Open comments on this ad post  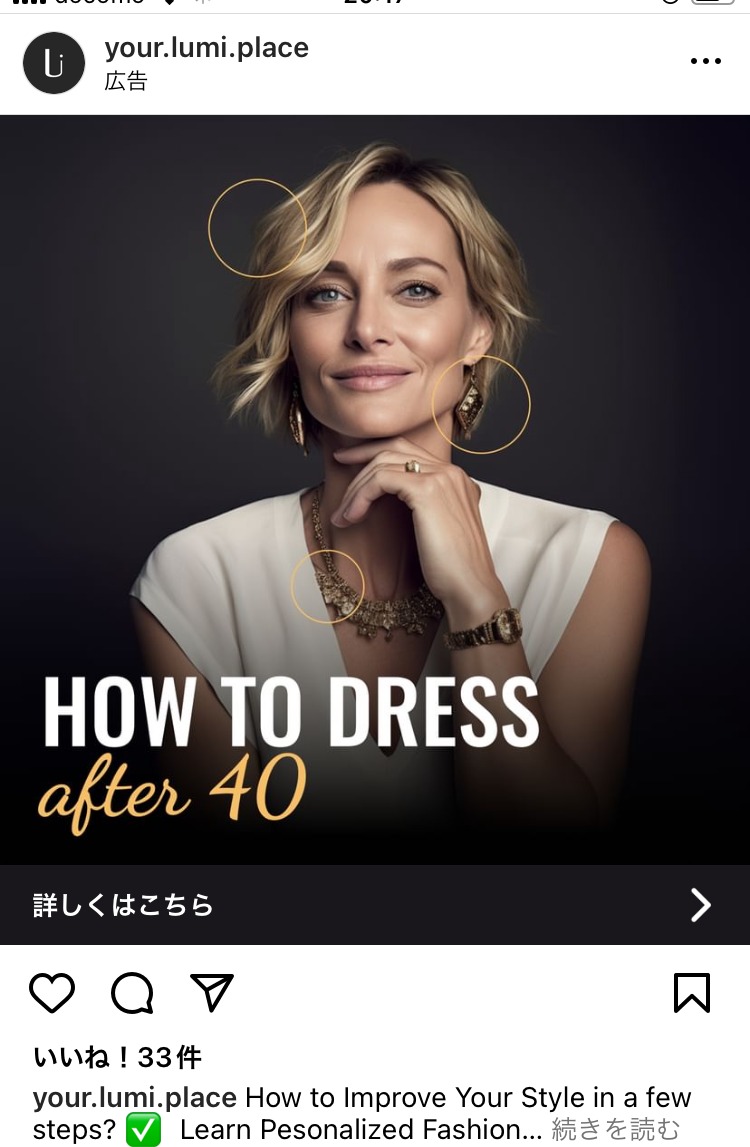pos(132,993)
